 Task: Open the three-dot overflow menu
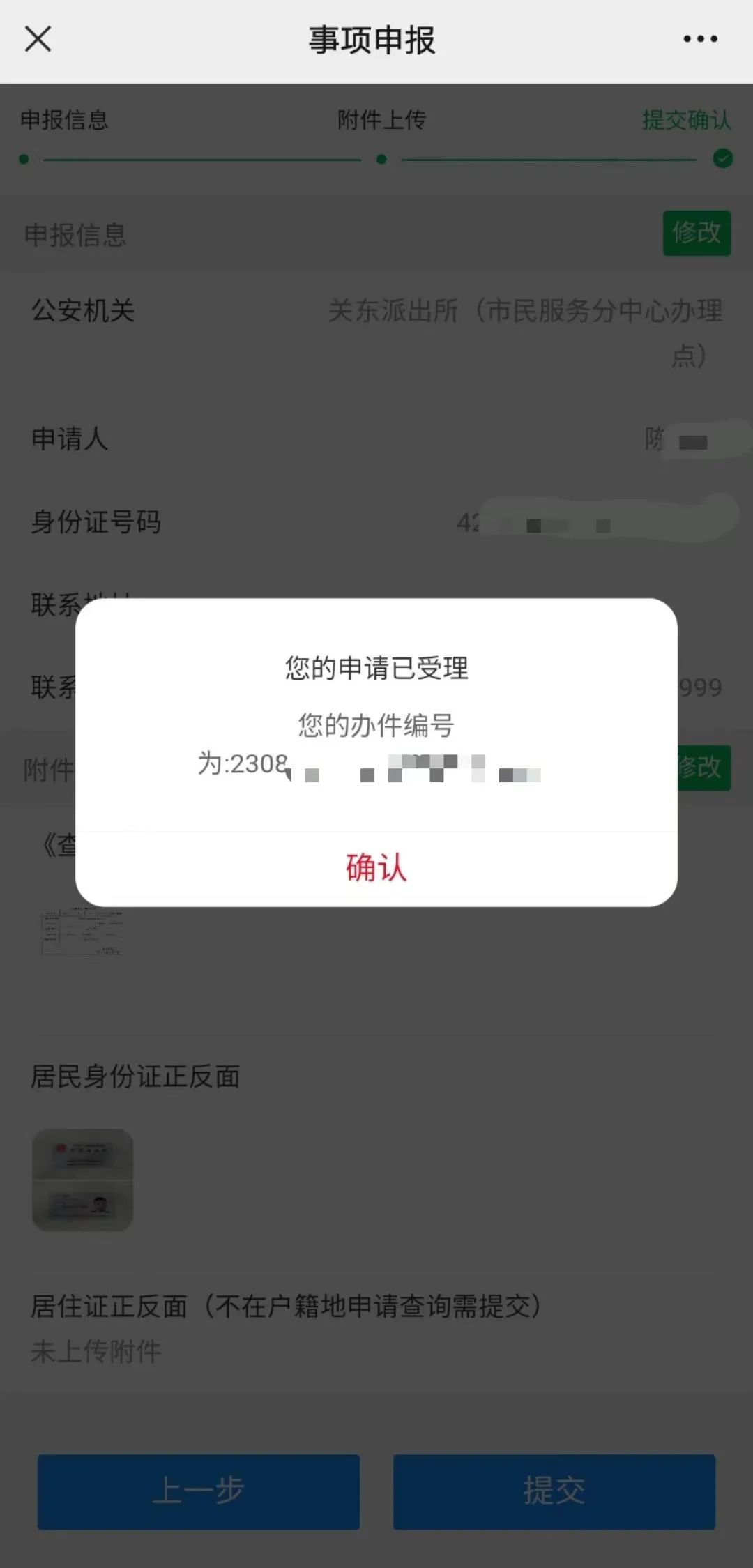point(700,39)
